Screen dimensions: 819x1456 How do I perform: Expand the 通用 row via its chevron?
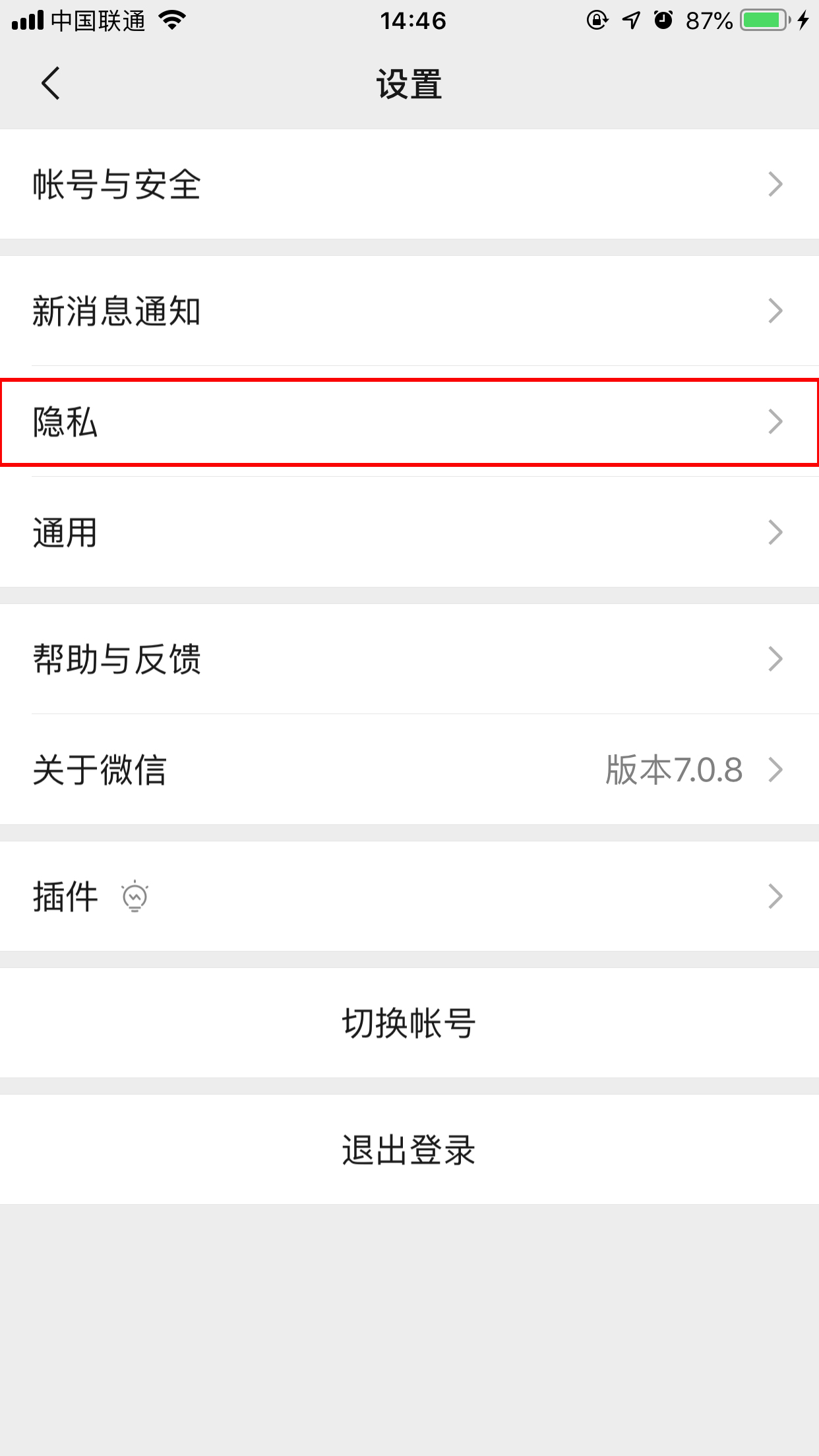point(775,531)
